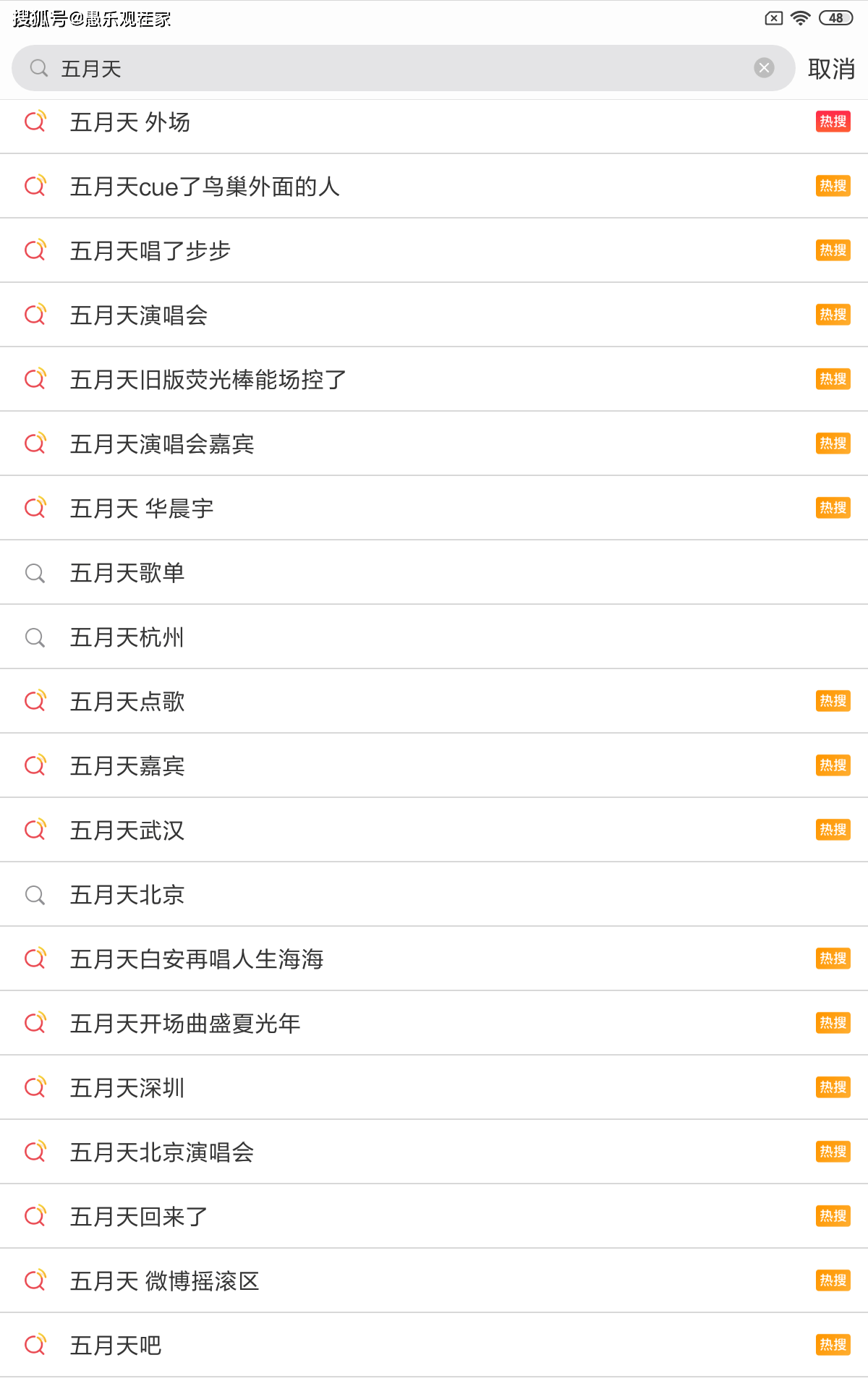This screenshot has width=868, height=1389.
Task: Cancel the search with 取消
Action: tap(832, 69)
